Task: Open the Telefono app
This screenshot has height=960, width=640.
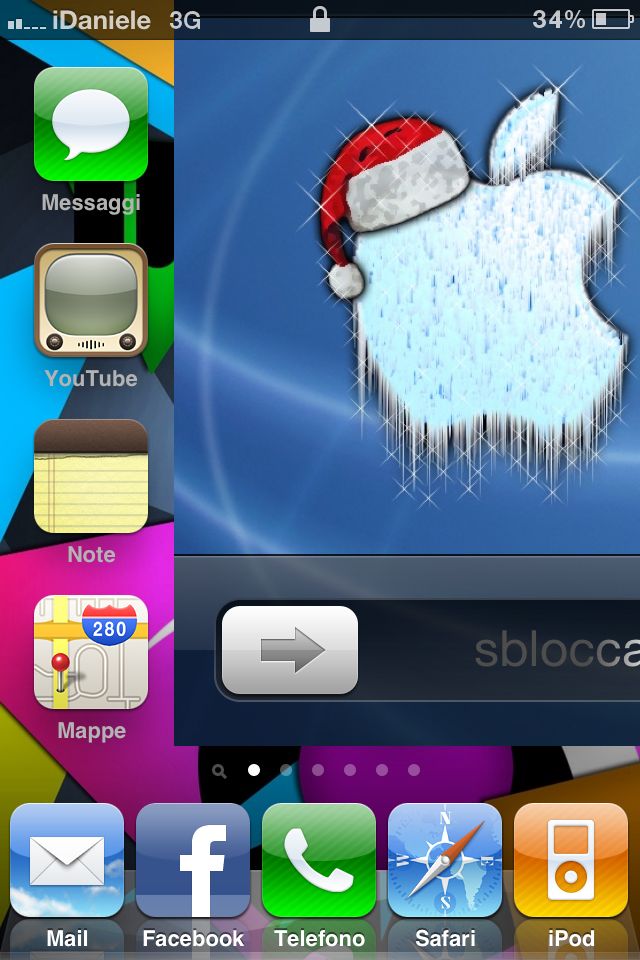Action: 319,860
